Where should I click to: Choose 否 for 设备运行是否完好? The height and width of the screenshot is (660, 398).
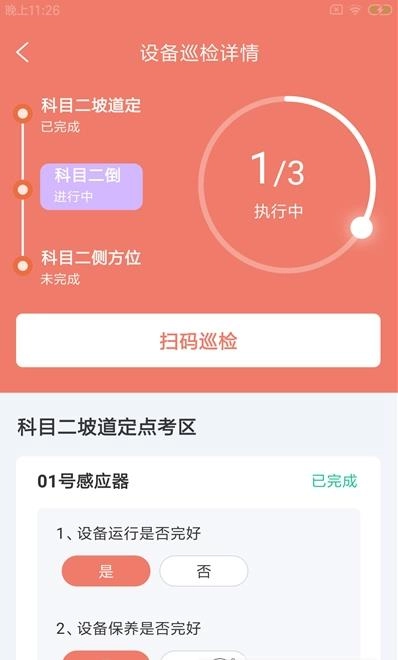(204, 571)
